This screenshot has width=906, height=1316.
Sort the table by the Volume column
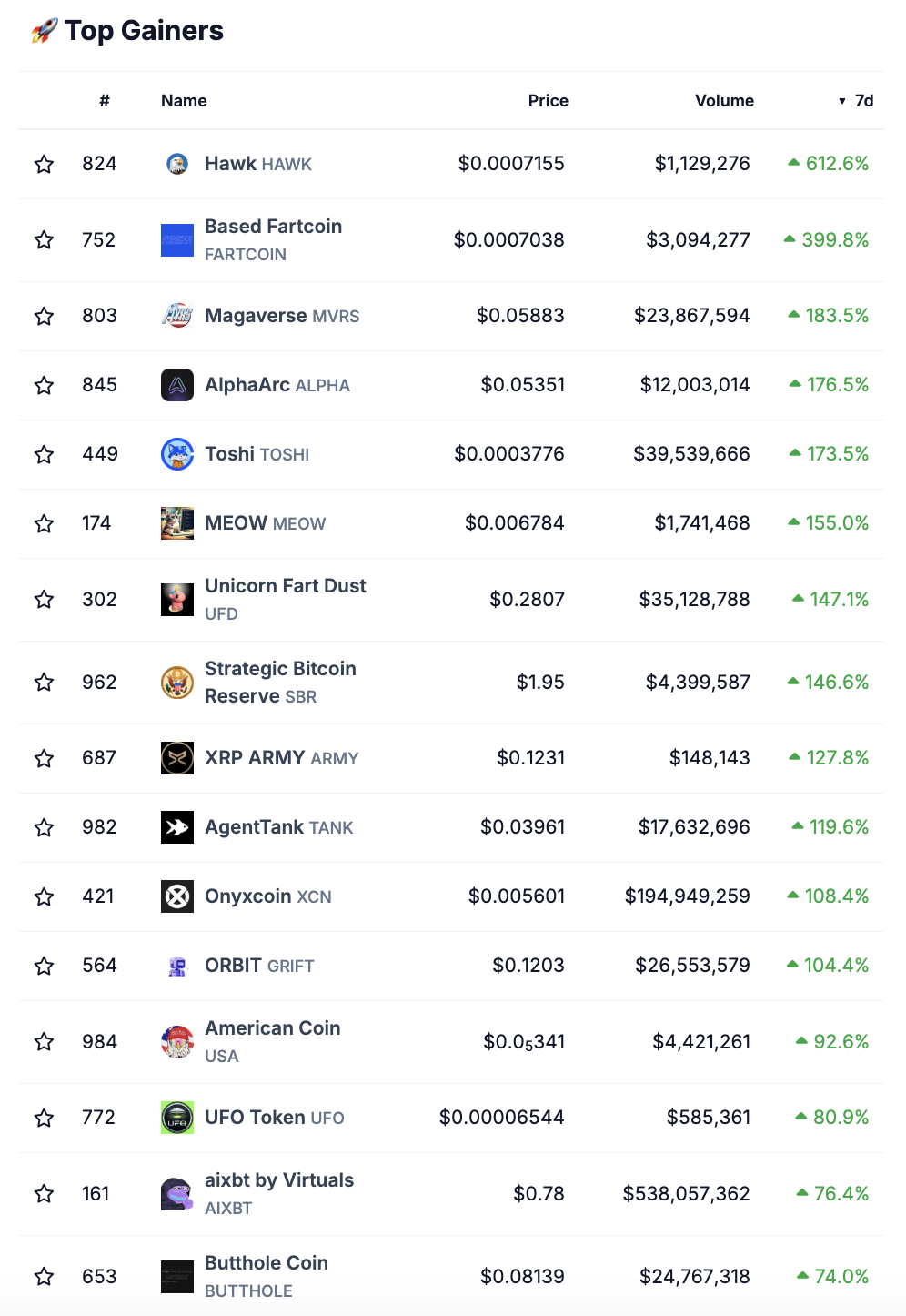(724, 101)
